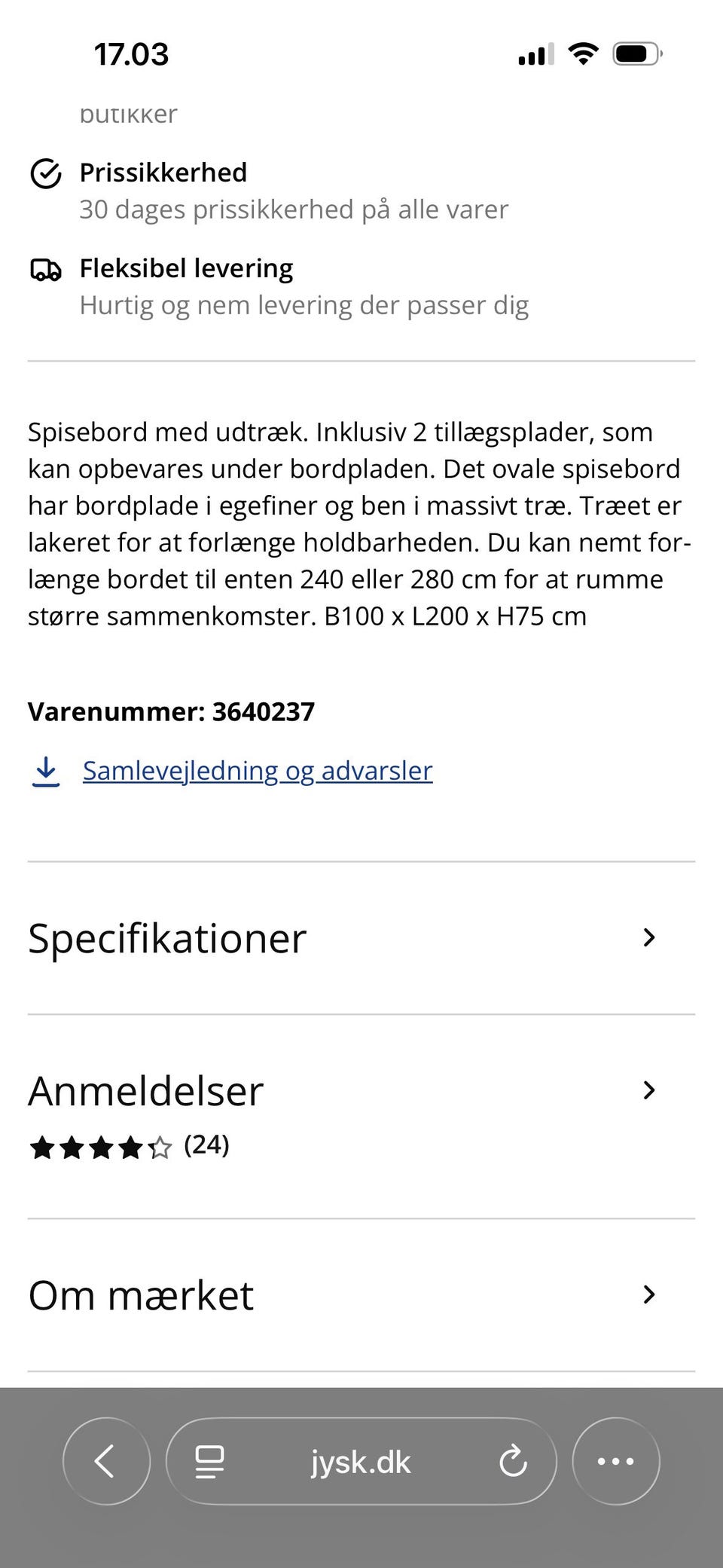This screenshot has width=723, height=1568.
Task: Click the Prissikkerhed checkmark icon
Action: pyautogui.click(x=46, y=174)
